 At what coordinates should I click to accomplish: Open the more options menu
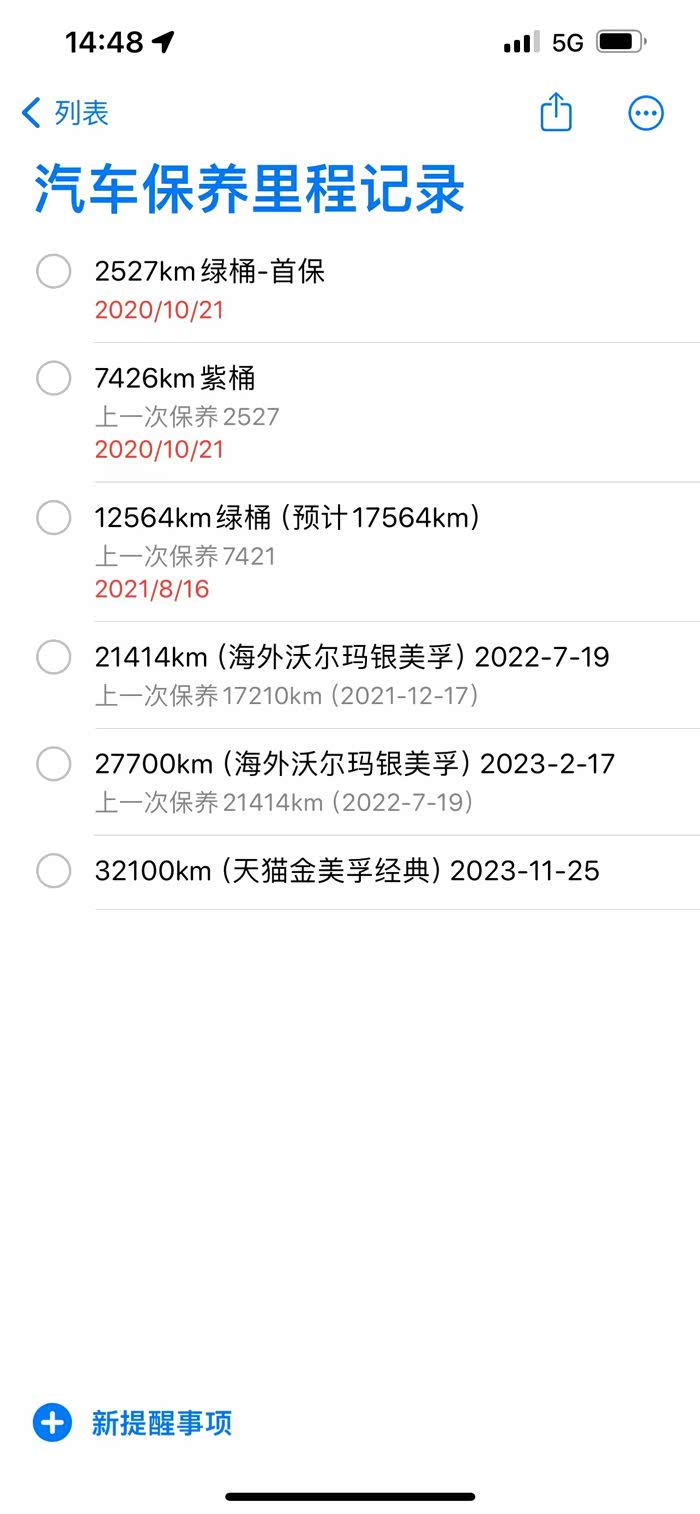pos(645,113)
